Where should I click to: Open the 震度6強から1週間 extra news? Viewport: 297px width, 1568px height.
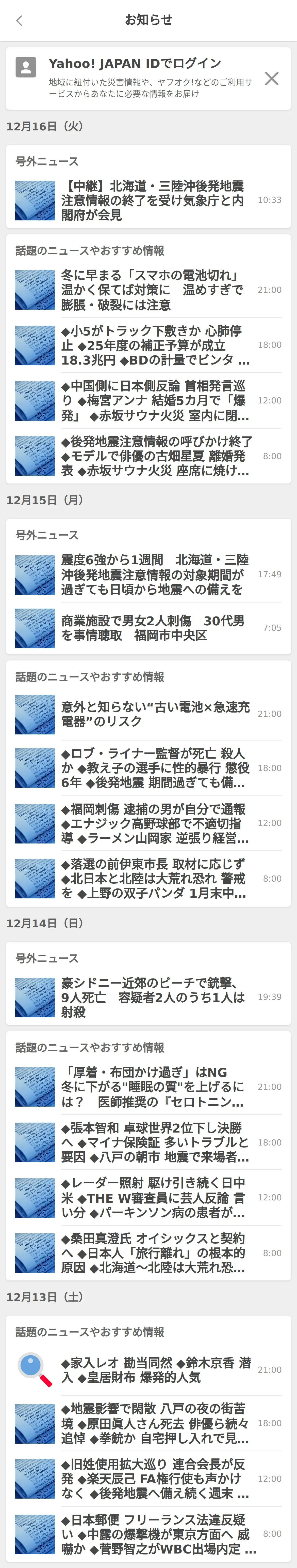click(152, 574)
